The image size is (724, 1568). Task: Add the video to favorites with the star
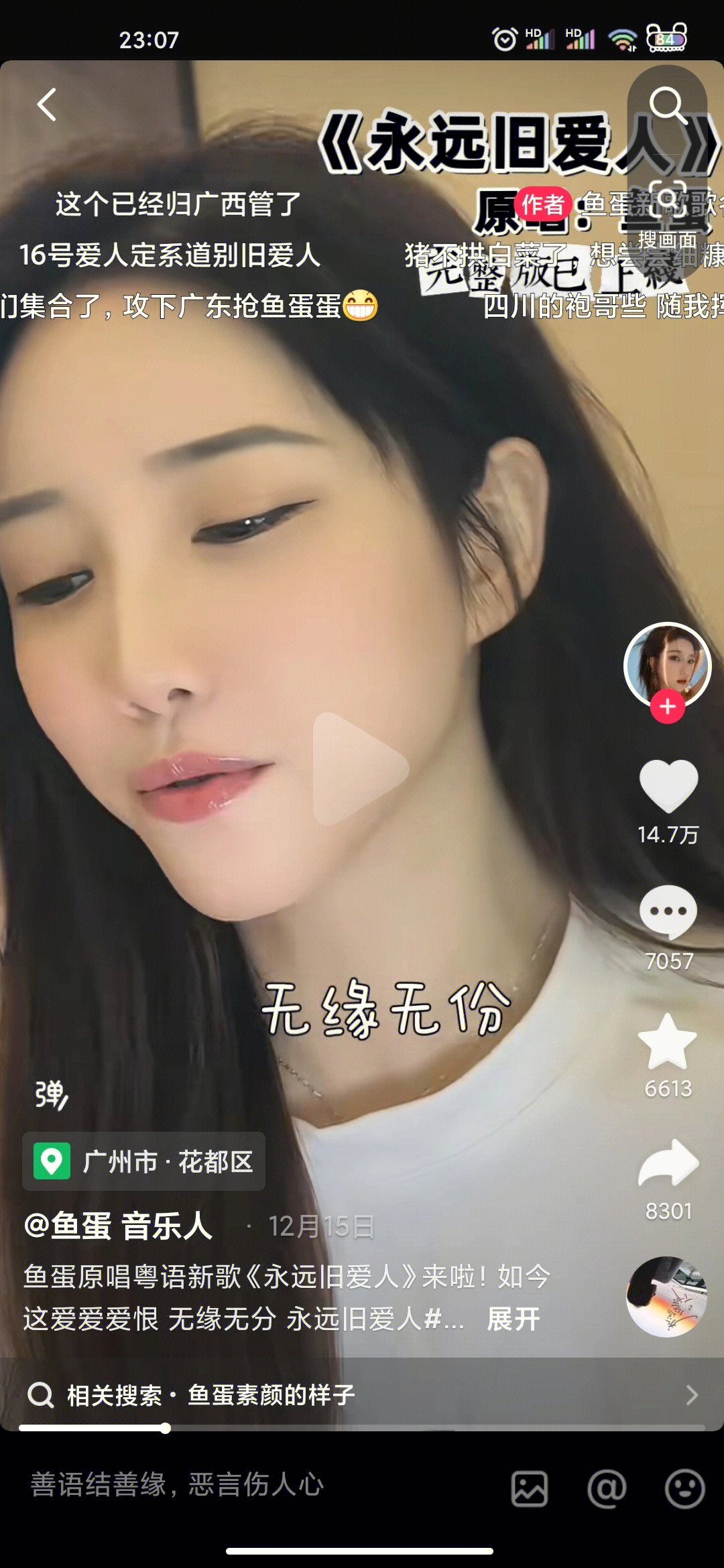668,1041
